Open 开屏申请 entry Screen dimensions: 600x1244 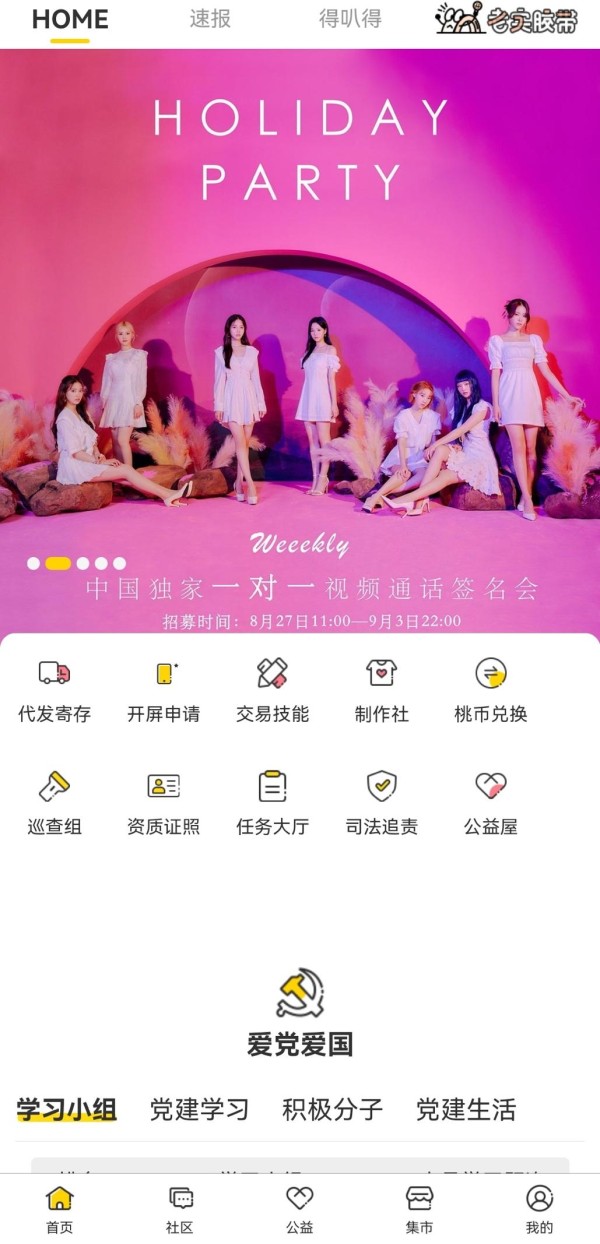pyautogui.click(x=163, y=690)
